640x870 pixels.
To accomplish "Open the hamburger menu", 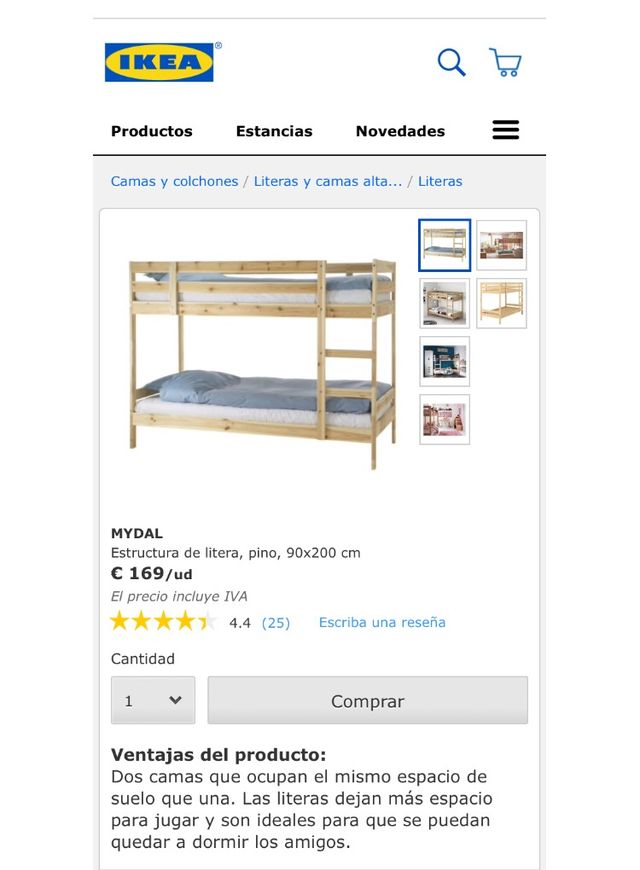I will 506,130.
